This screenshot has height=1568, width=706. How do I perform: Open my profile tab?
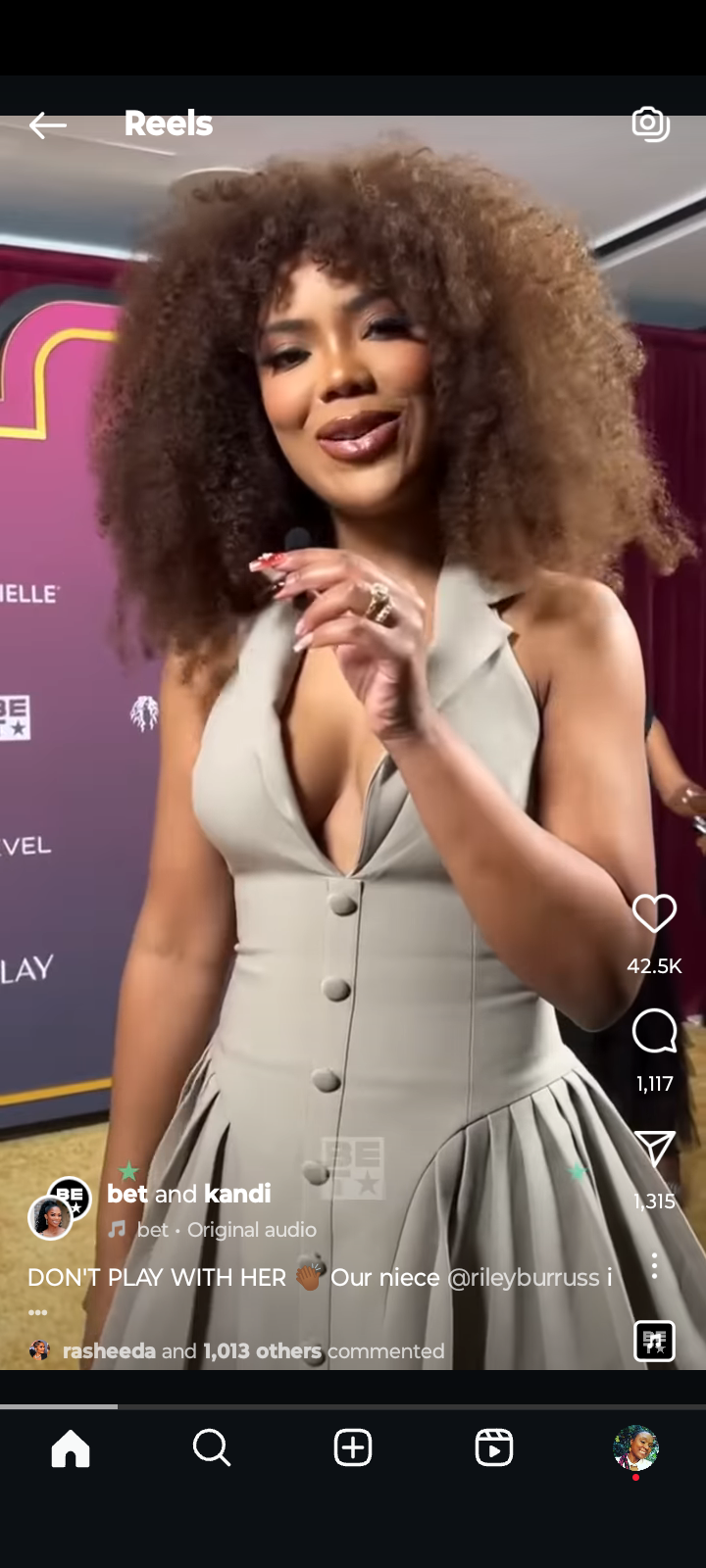[x=635, y=1447]
